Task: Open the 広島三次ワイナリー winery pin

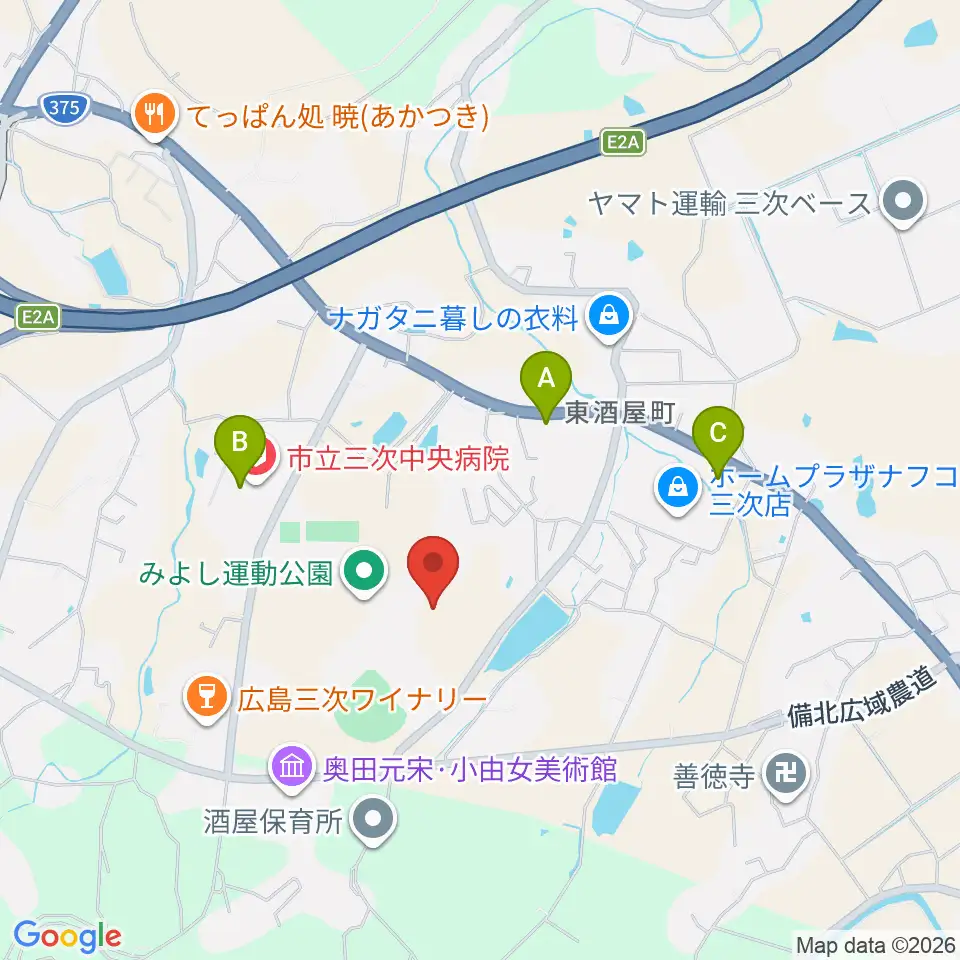Action: (206, 698)
